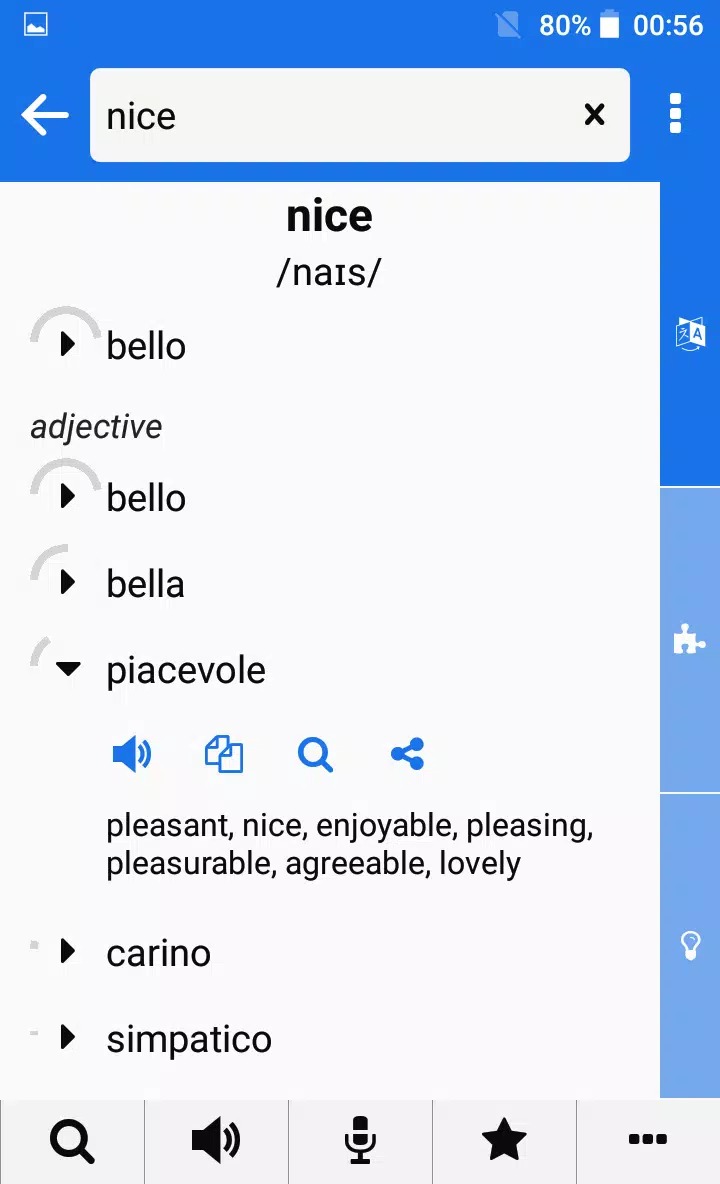720x1184 pixels.
Task: Collapse the piacevole translation
Action: pyautogui.click(x=68, y=669)
